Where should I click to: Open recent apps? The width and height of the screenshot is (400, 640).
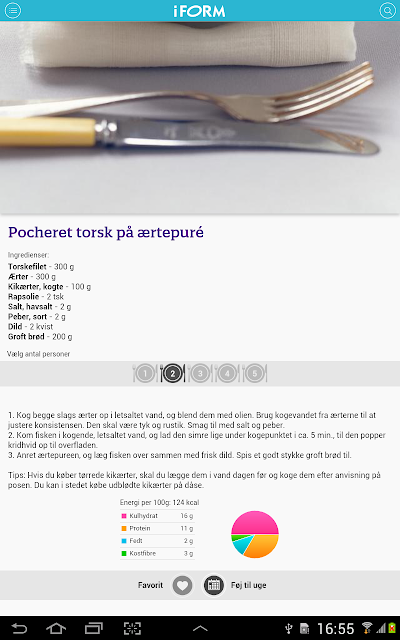(94, 628)
